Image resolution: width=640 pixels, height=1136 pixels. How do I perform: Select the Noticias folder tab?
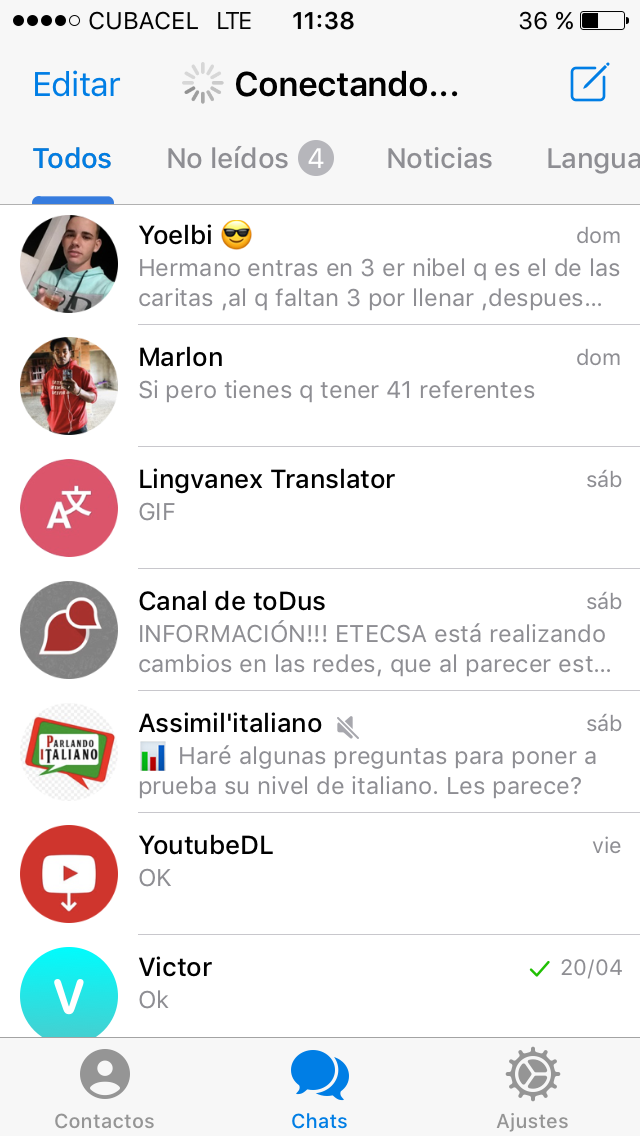click(x=439, y=158)
